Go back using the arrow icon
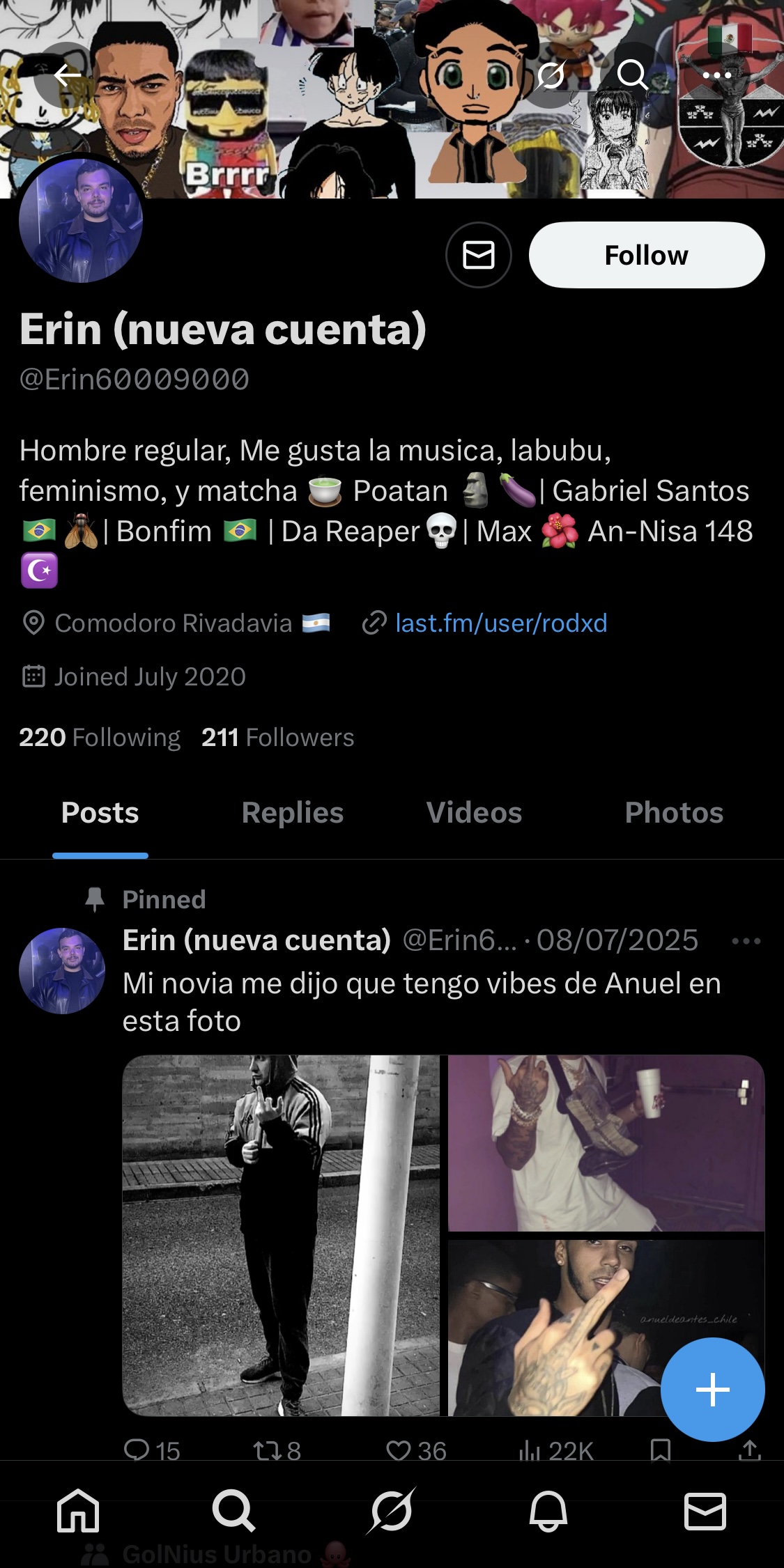Screen dimensions: 784x1568 (68, 75)
